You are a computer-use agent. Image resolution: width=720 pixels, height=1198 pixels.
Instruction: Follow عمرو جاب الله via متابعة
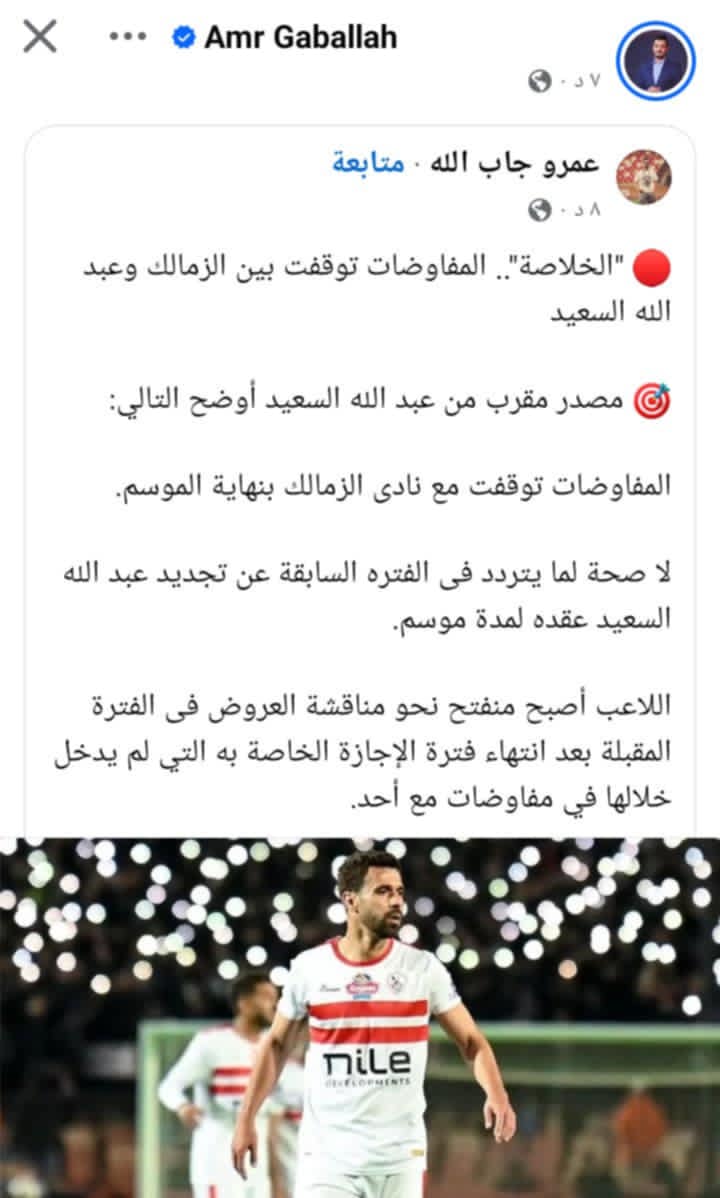(x=368, y=163)
